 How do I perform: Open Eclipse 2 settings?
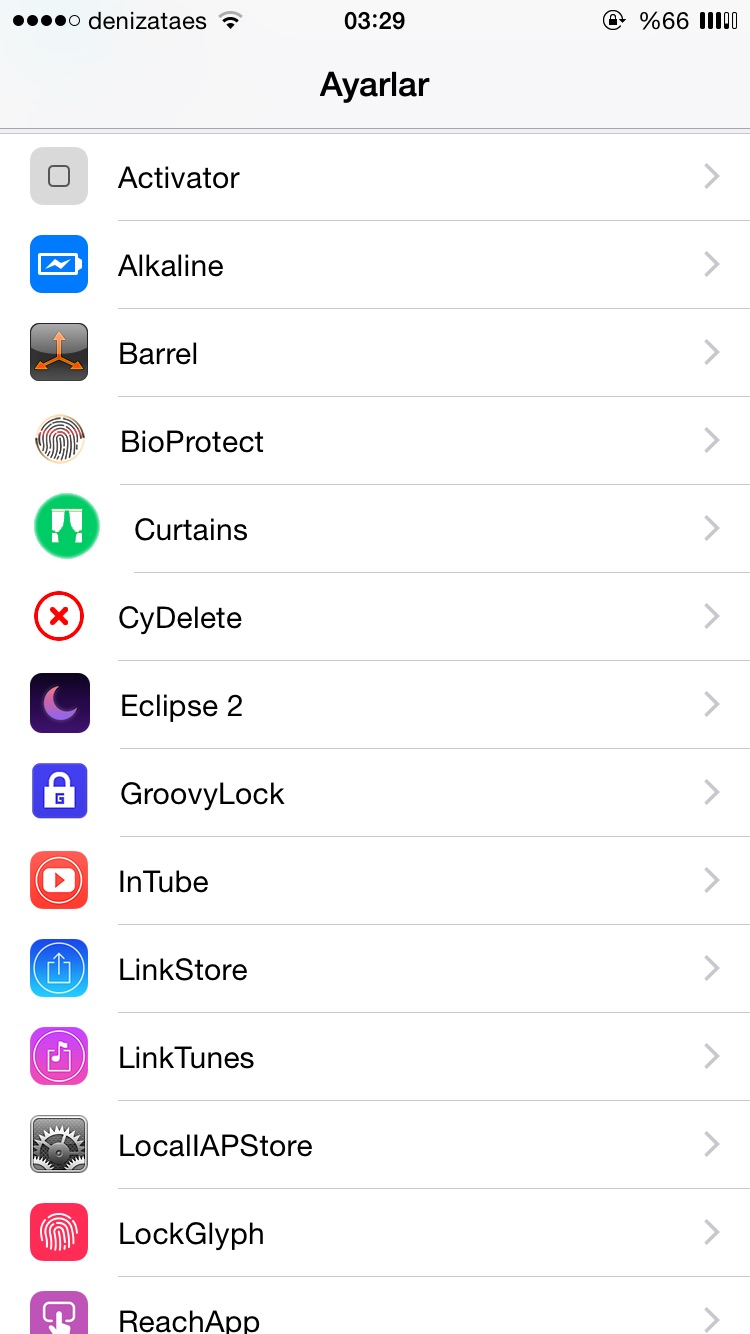(375, 705)
